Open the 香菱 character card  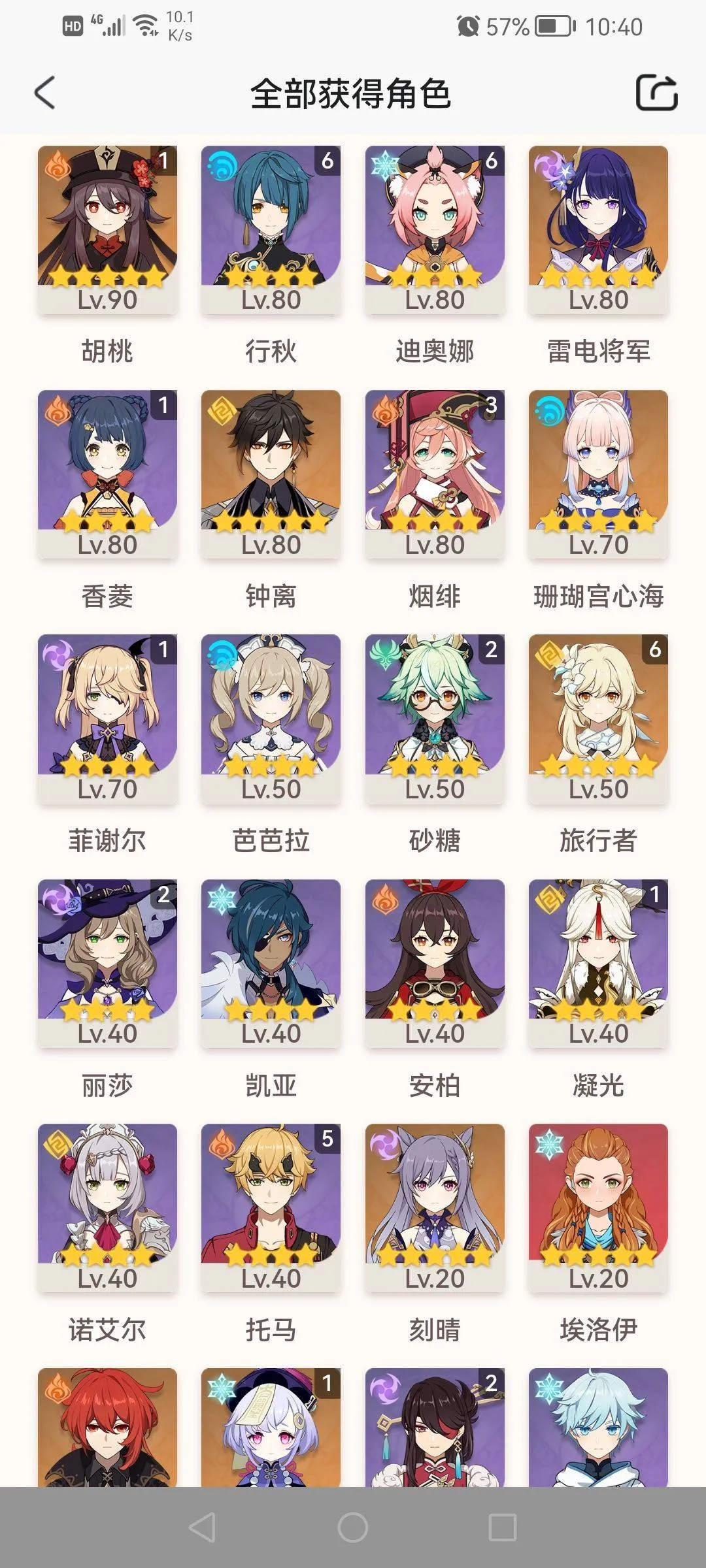click(107, 474)
